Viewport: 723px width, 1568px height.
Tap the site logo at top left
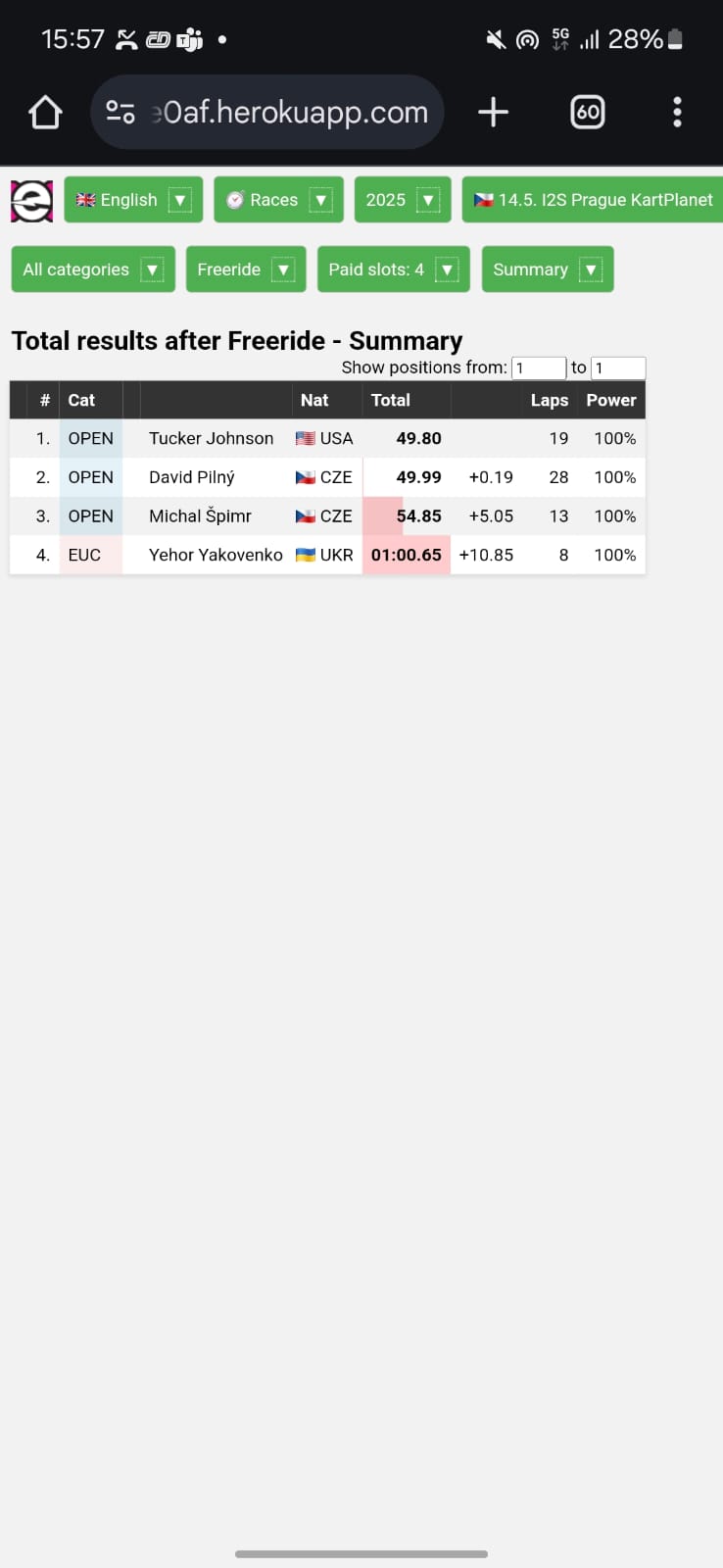click(31, 201)
